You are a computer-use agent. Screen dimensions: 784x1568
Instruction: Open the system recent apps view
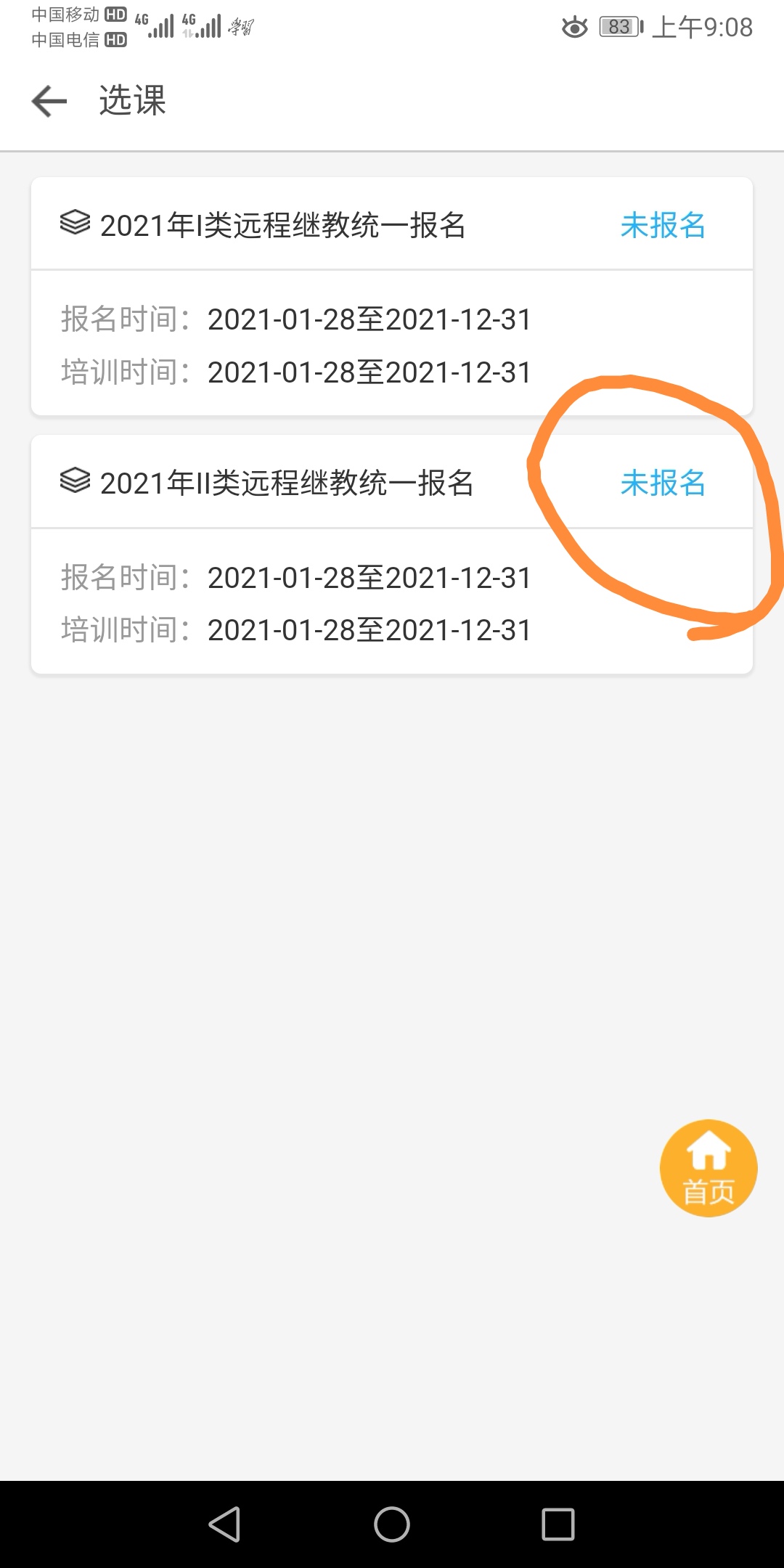tap(558, 1524)
